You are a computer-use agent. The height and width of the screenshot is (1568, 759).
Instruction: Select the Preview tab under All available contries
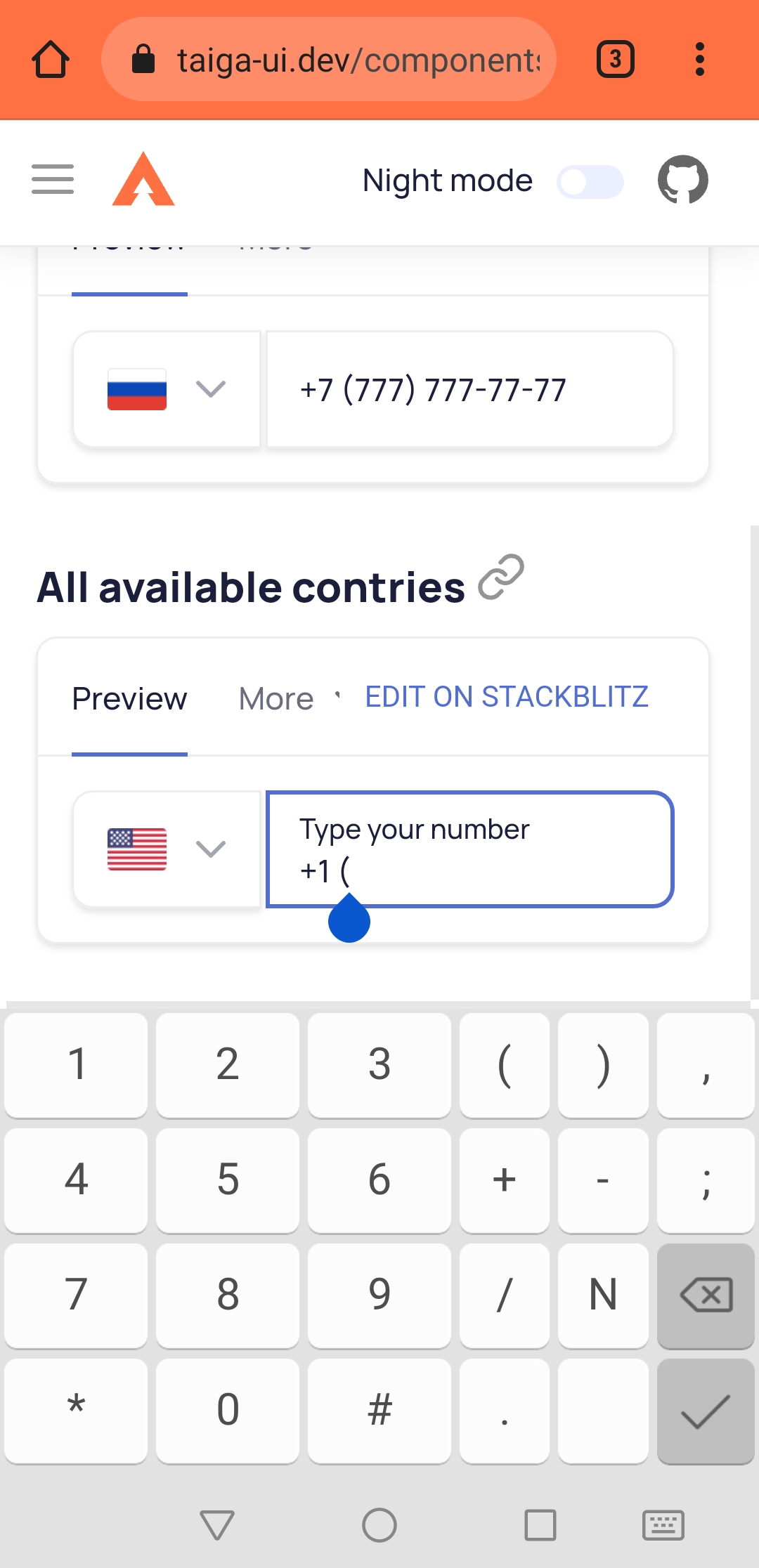(x=129, y=699)
